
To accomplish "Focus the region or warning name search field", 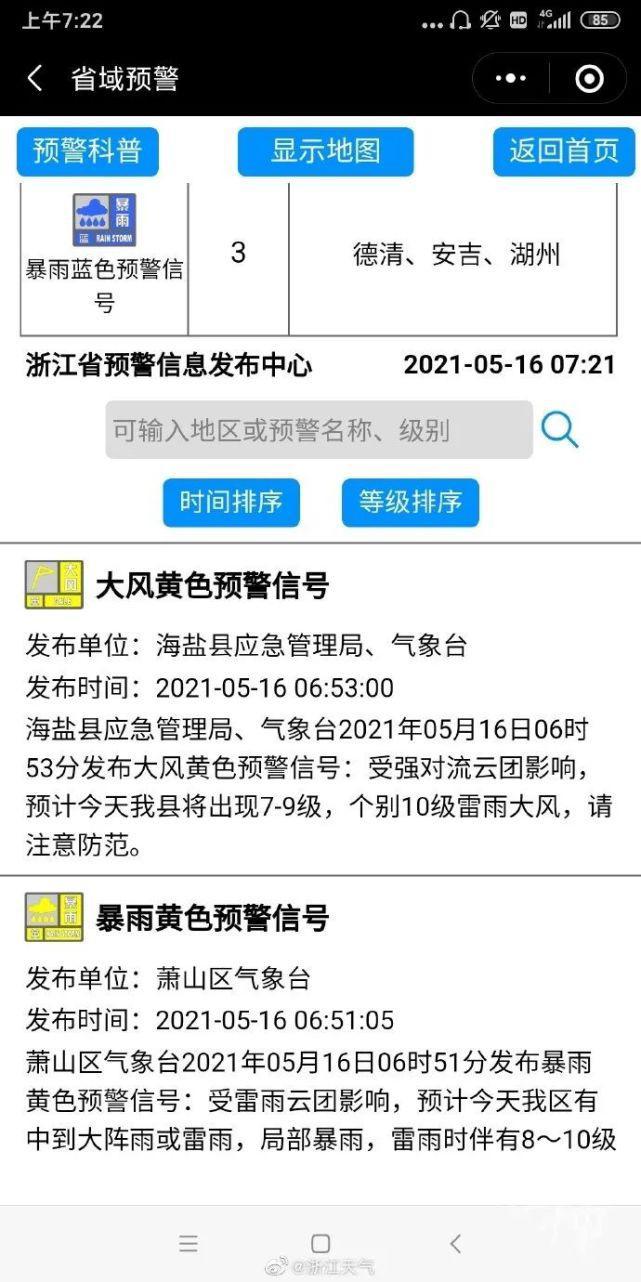I will click(x=319, y=430).
